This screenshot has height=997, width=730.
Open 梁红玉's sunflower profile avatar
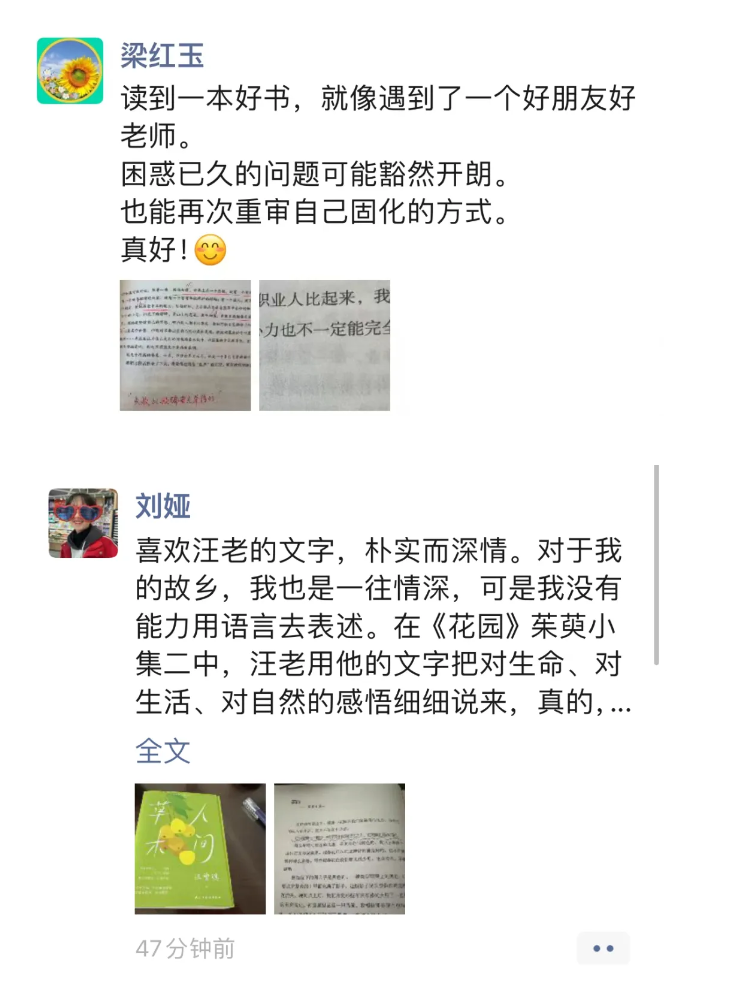[70, 71]
